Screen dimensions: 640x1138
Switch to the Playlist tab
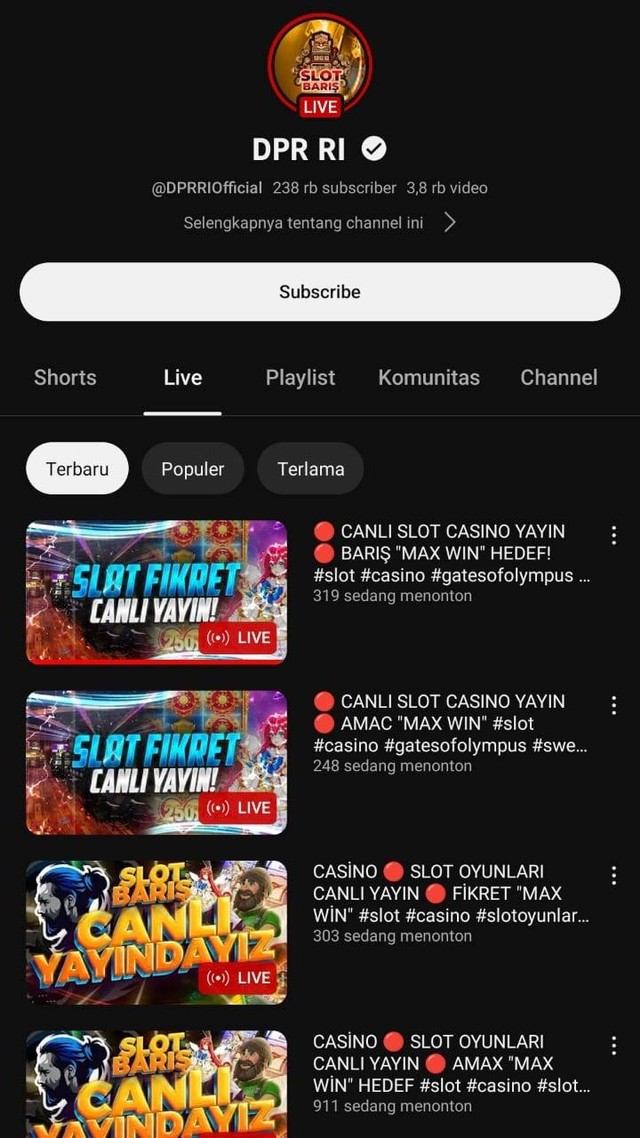point(300,378)
